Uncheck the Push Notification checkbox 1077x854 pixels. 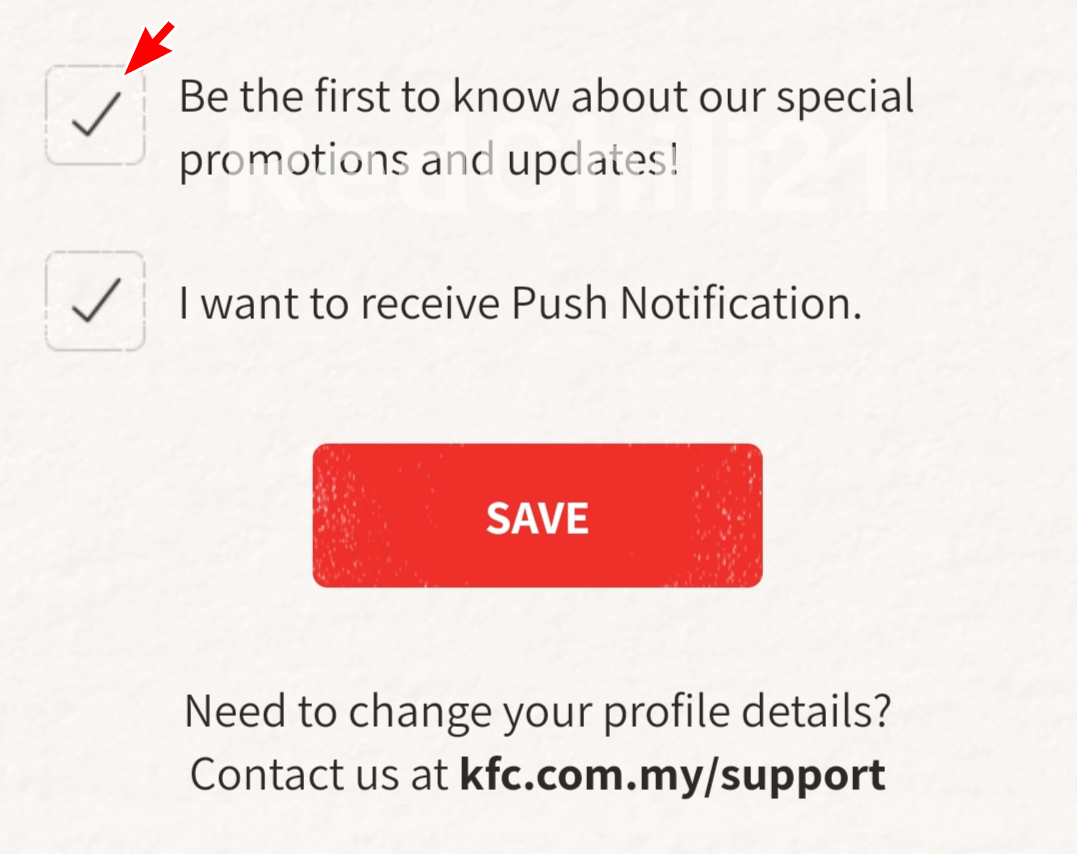click(x=95, y=301)
